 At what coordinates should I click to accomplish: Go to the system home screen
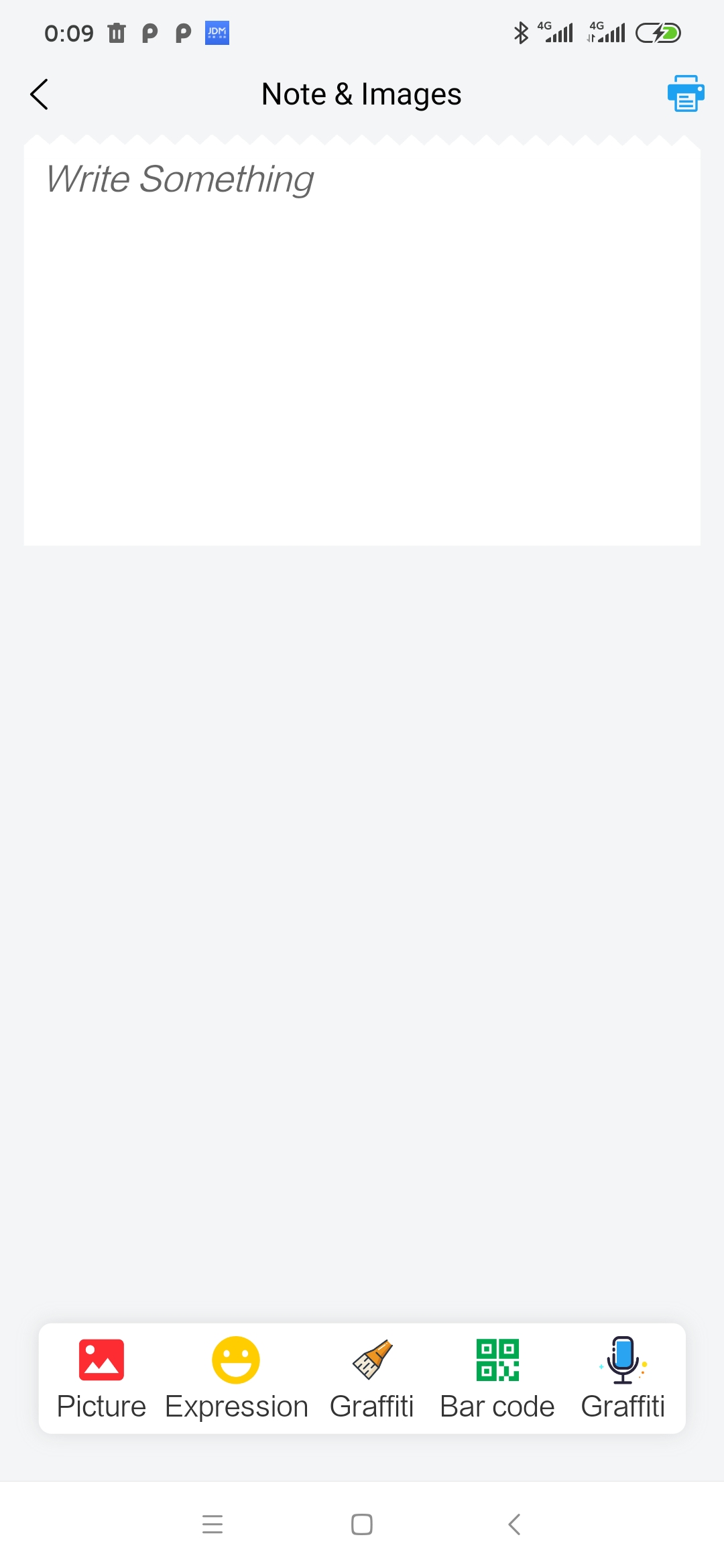362,1524
